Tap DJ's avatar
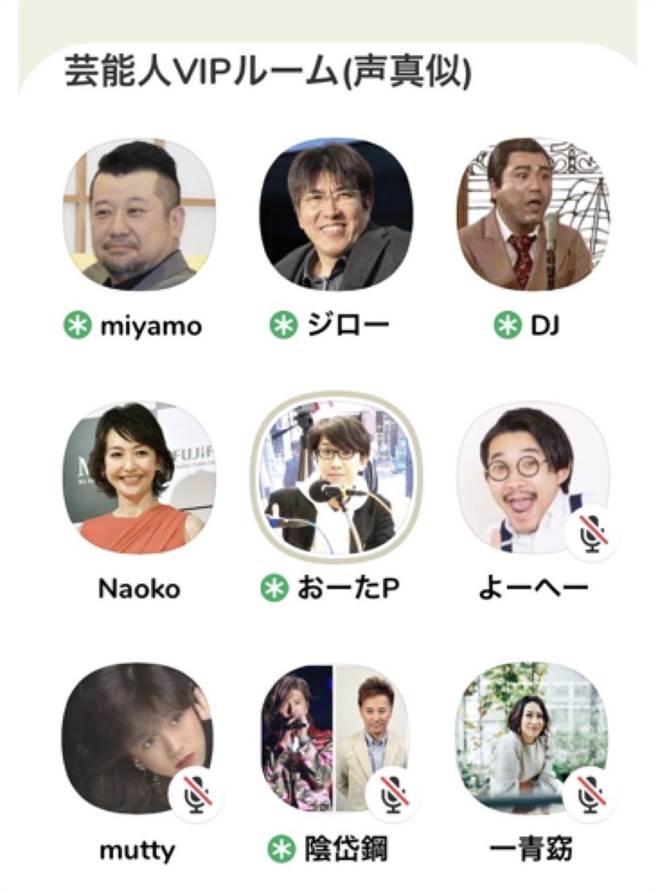This screenshot has height=893, width=656. pyautogui.click(x=533, y=214)
